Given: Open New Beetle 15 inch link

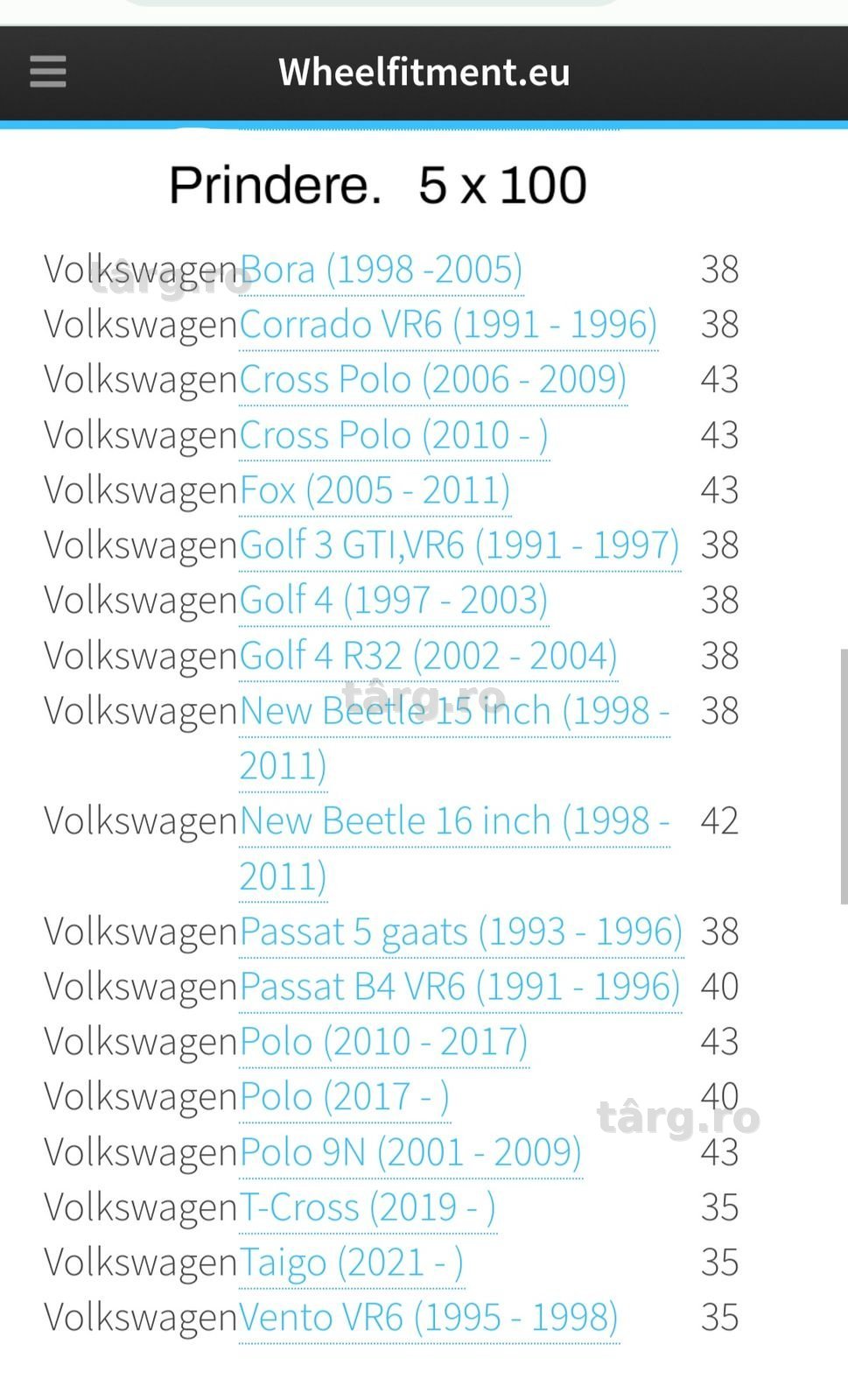Looking at the screenshot, I should pyautogui.click(x=454, y=738).
